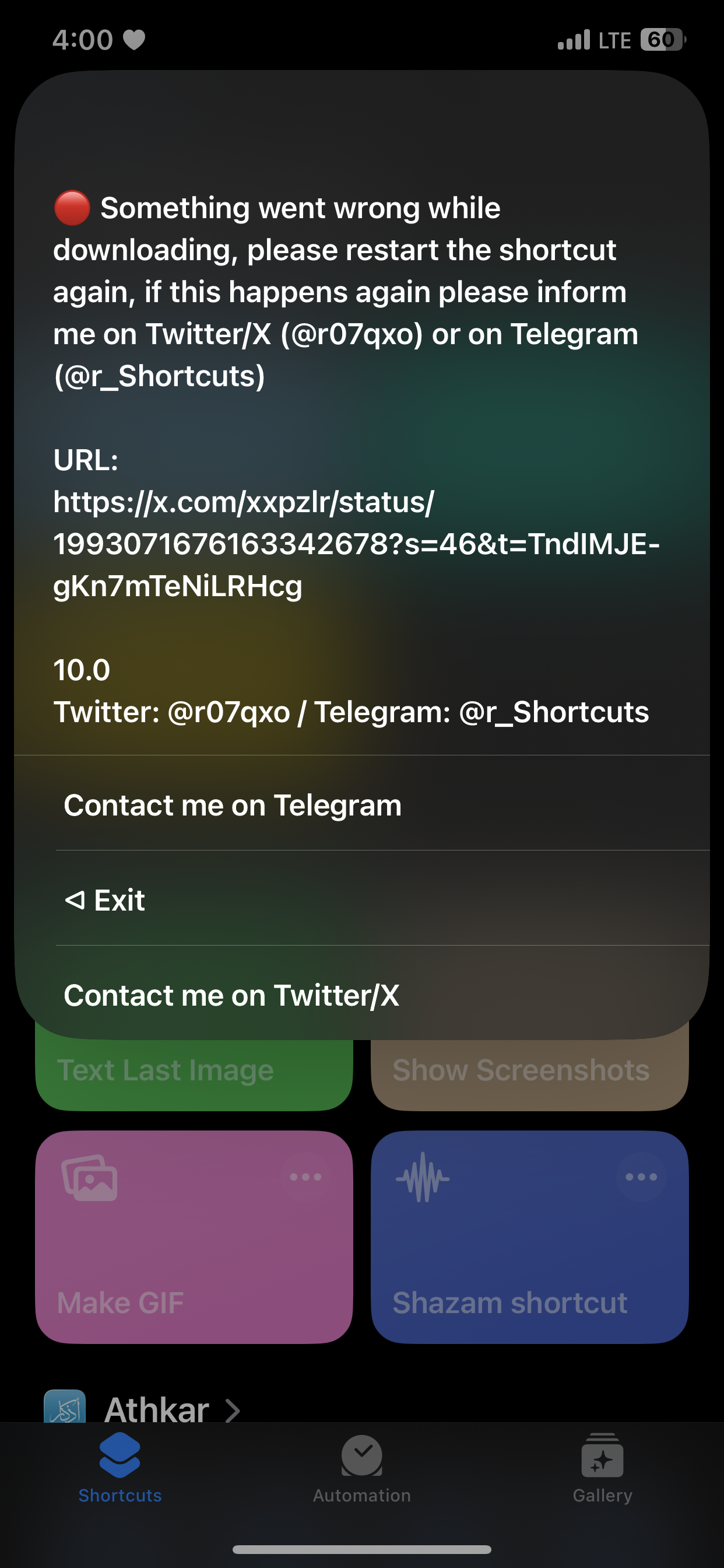724x1568 pixels.
Task: Open Make GIF's more options dots
Action: point(305,1177)
